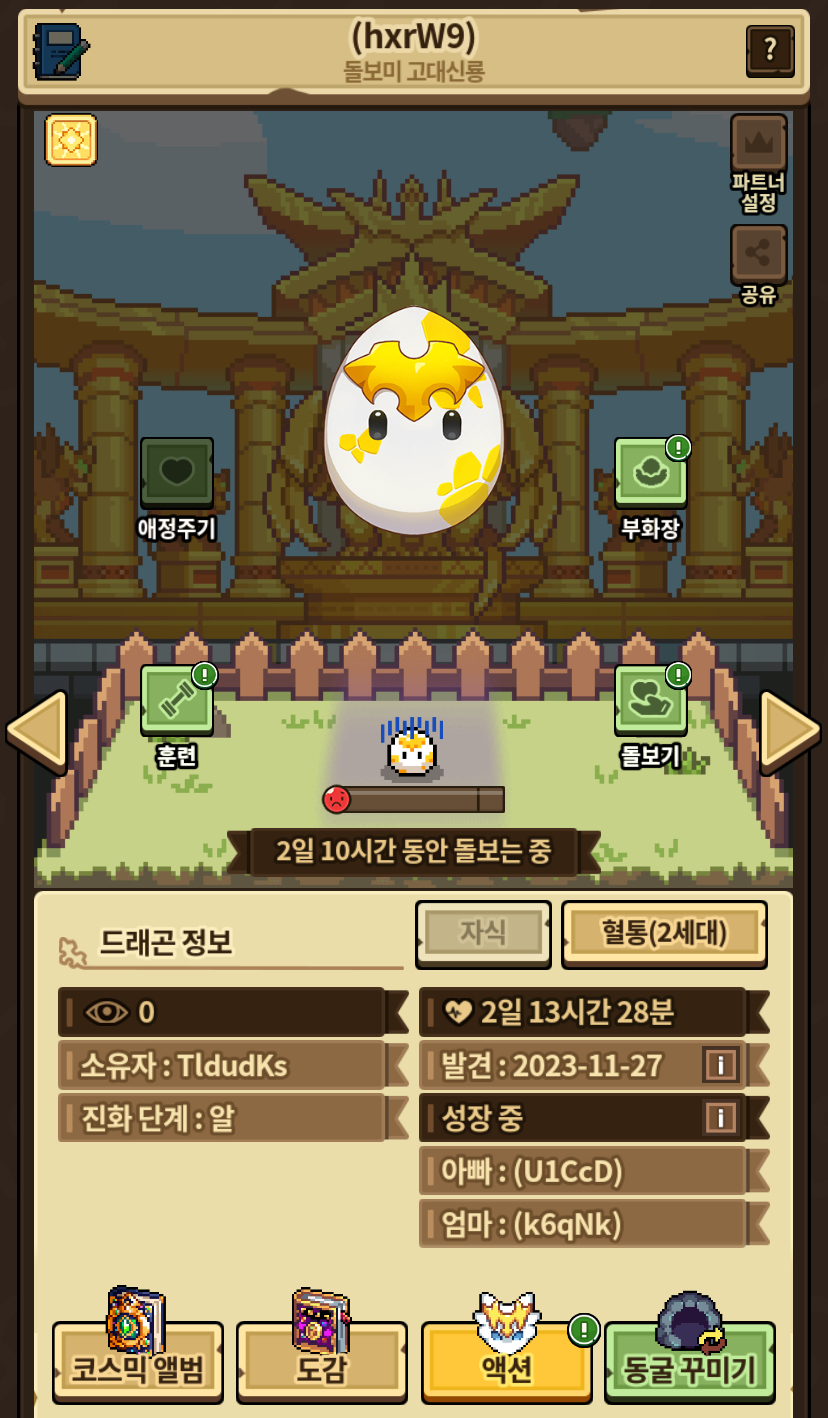Image resolution: width=828 pixels, height=1418 pixels.
Task: Go to the next dragon arrow
Action: click(790, 732)
